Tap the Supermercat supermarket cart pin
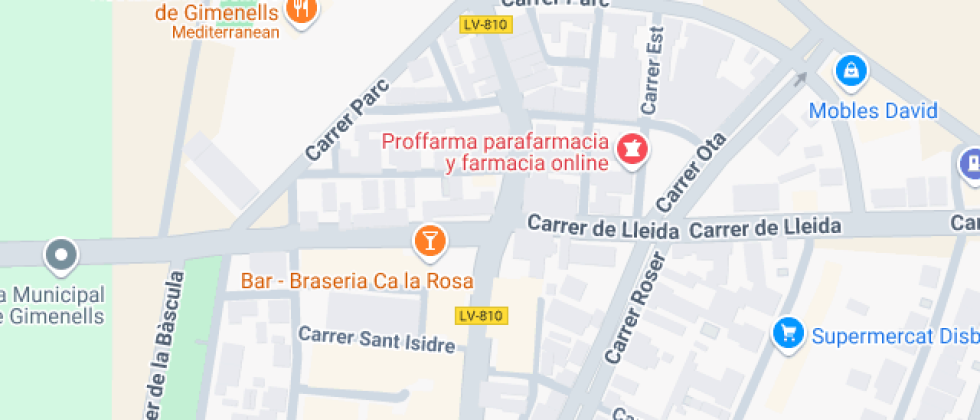980x420 pixels. pyautogui.click(x=789, y=333)
